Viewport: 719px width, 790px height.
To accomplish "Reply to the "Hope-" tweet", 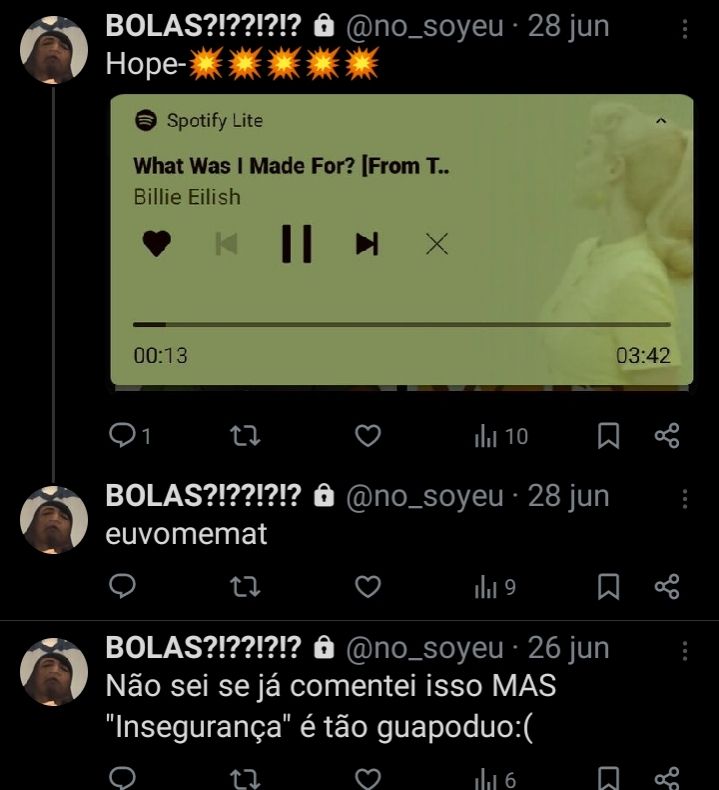I will [122, 436].
